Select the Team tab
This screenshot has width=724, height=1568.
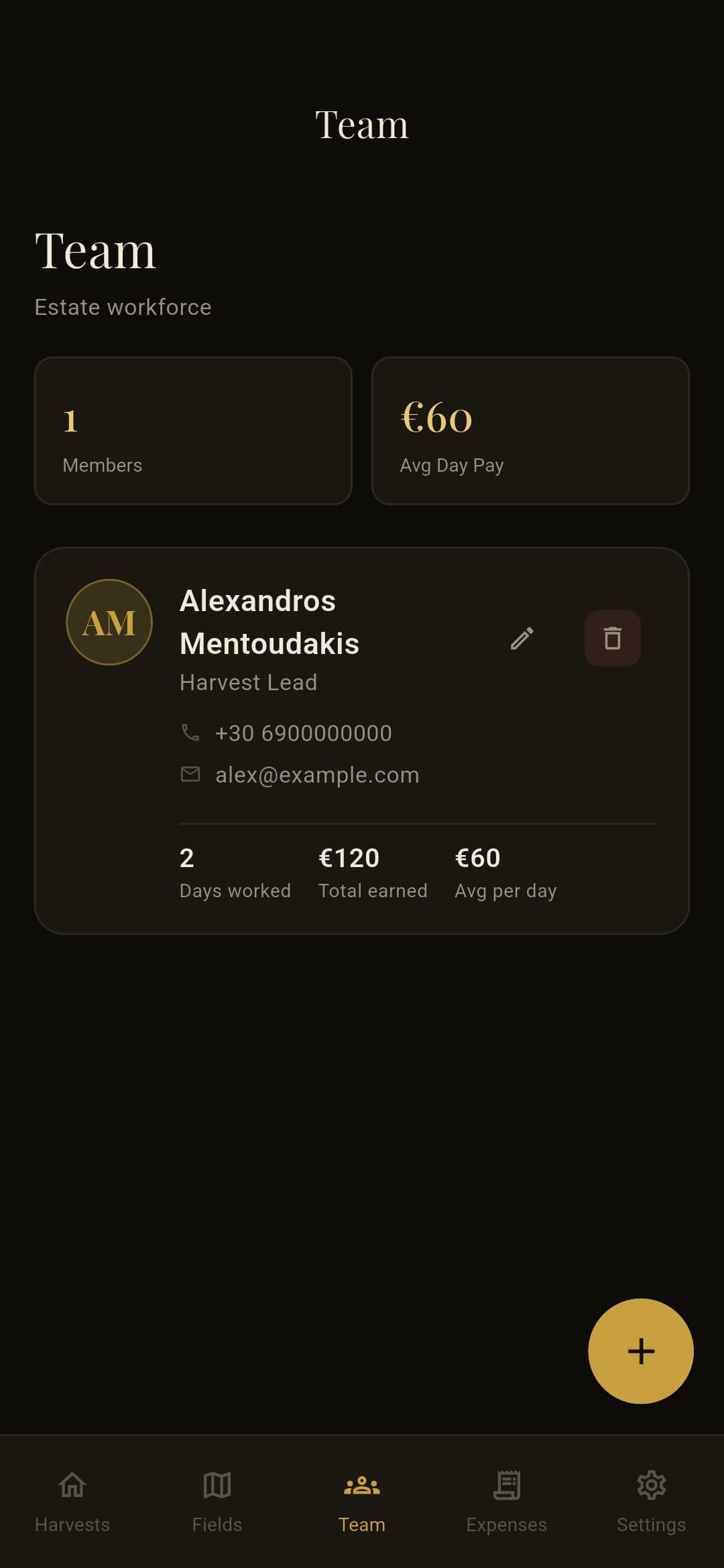click(x=362, y=1501)
